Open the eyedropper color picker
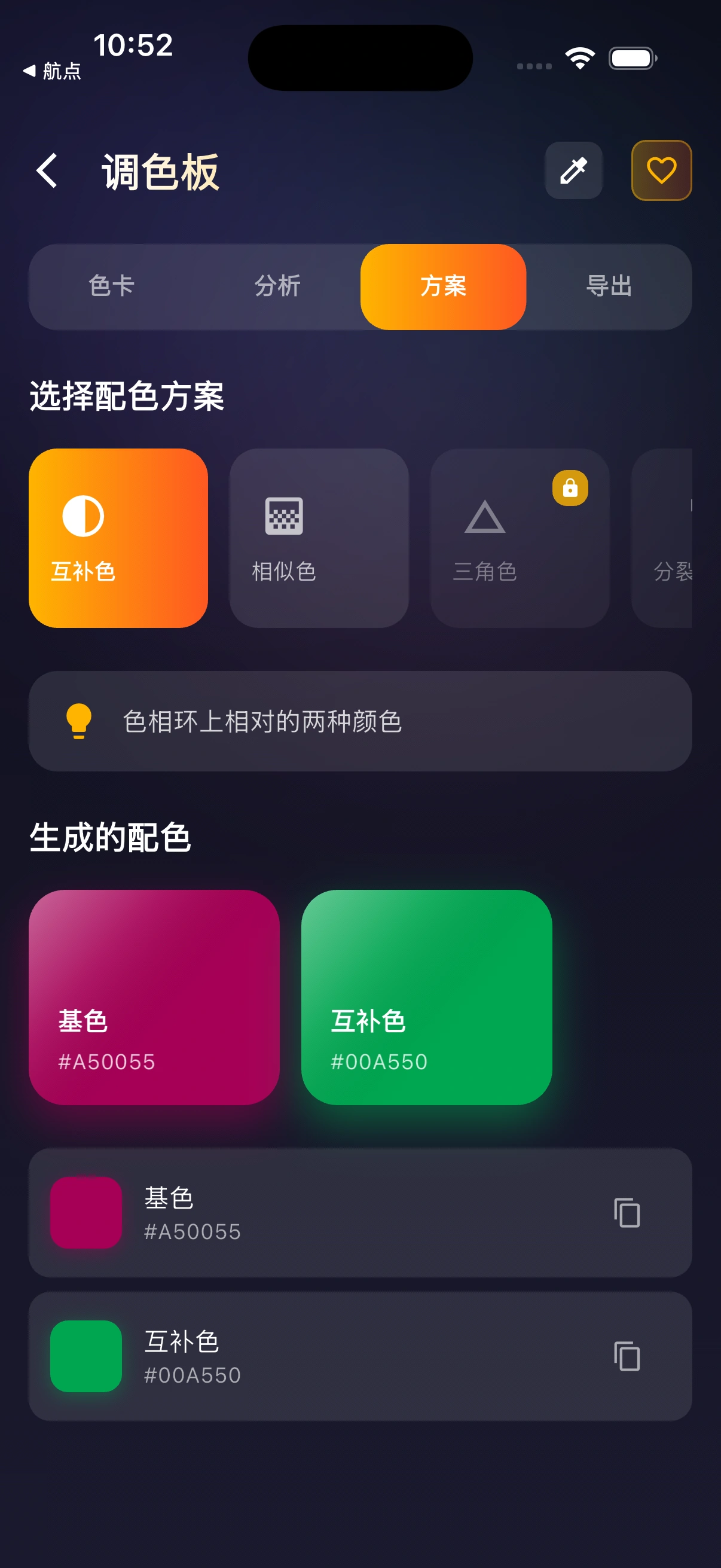This screenshot has height=1568, width=721. click(573, 171)
